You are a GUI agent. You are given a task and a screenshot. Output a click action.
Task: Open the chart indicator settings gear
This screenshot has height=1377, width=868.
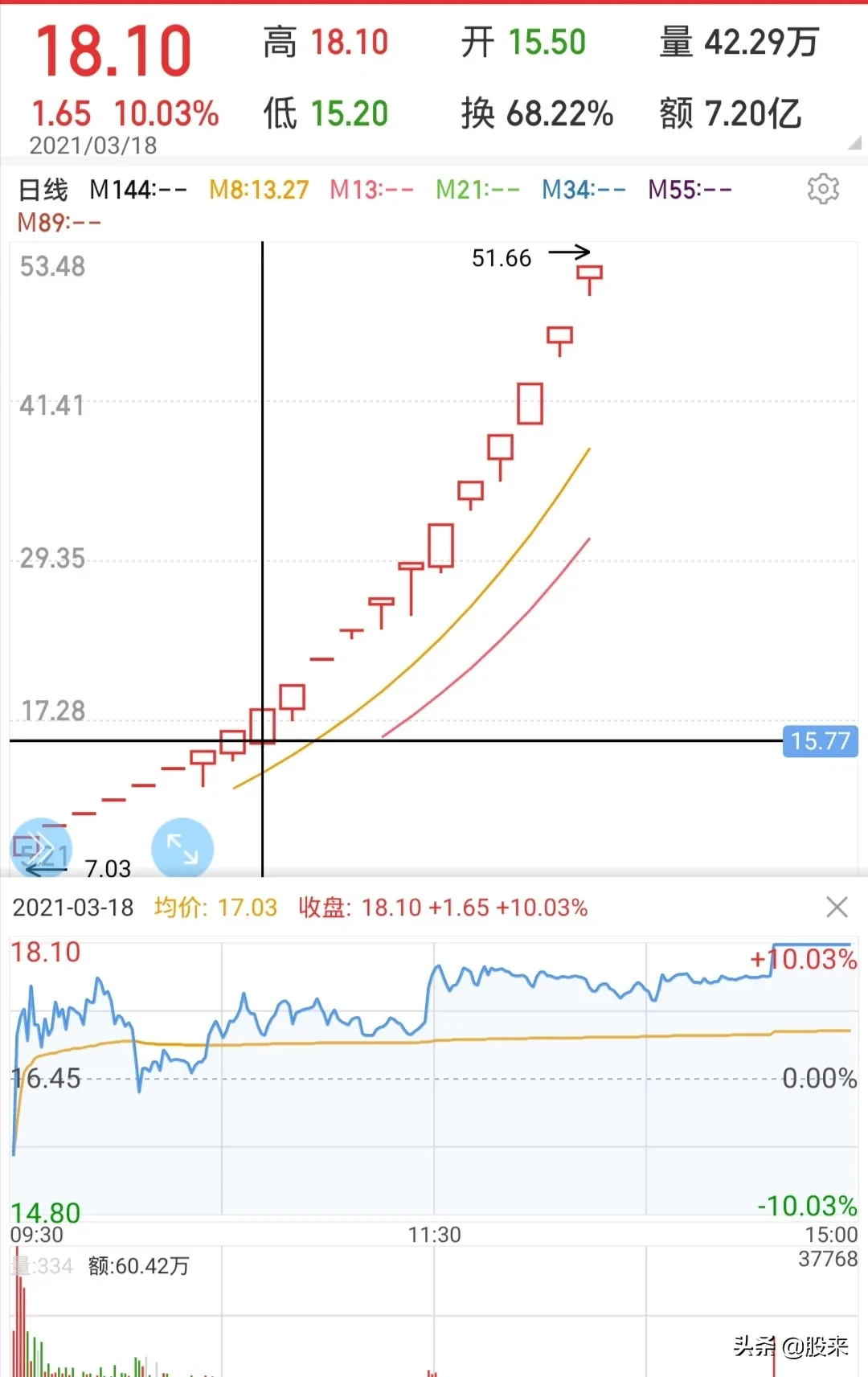point(823,189)
